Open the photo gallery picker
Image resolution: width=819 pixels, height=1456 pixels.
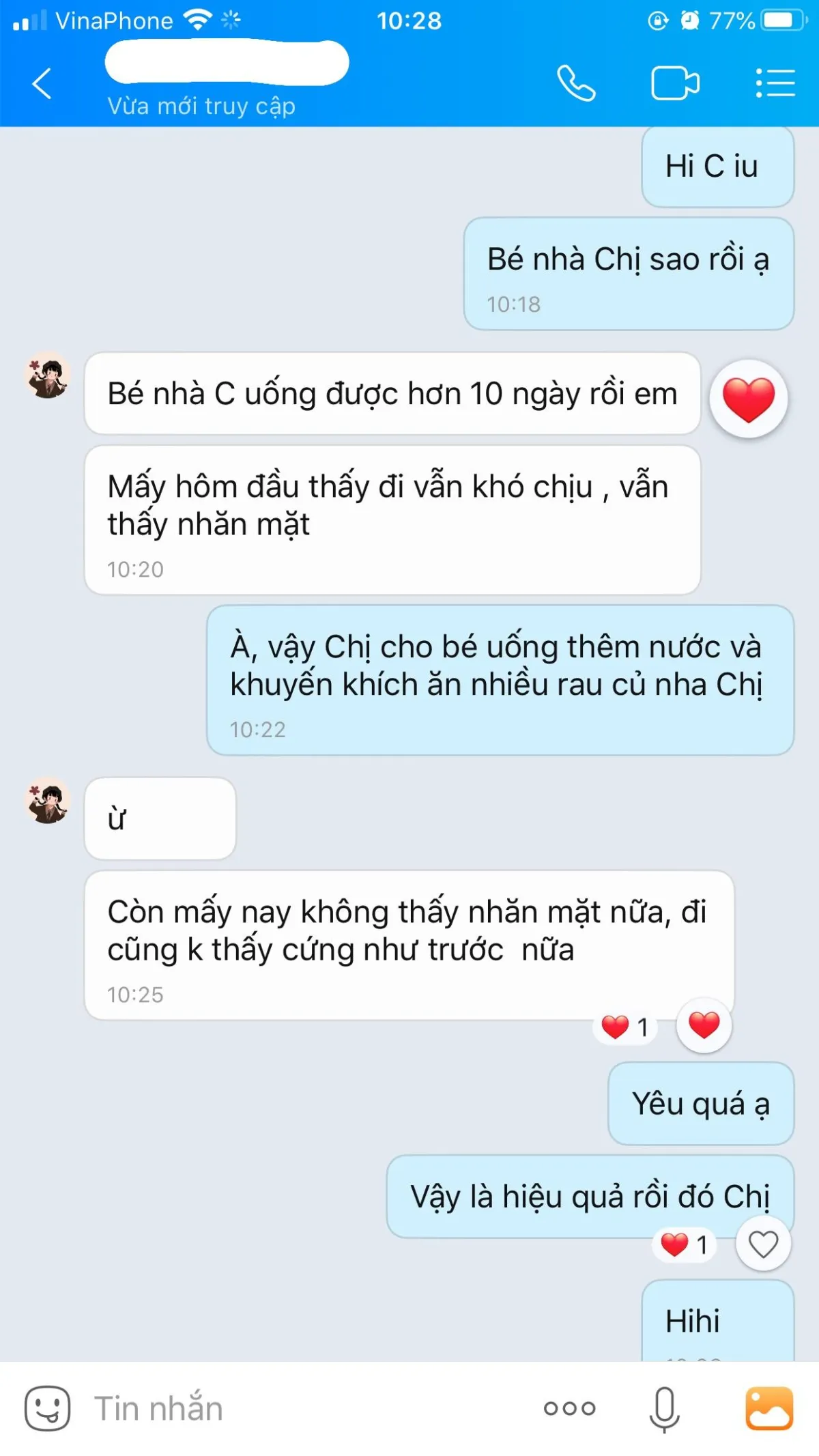pyautogui.click(x=769, y=1408)
